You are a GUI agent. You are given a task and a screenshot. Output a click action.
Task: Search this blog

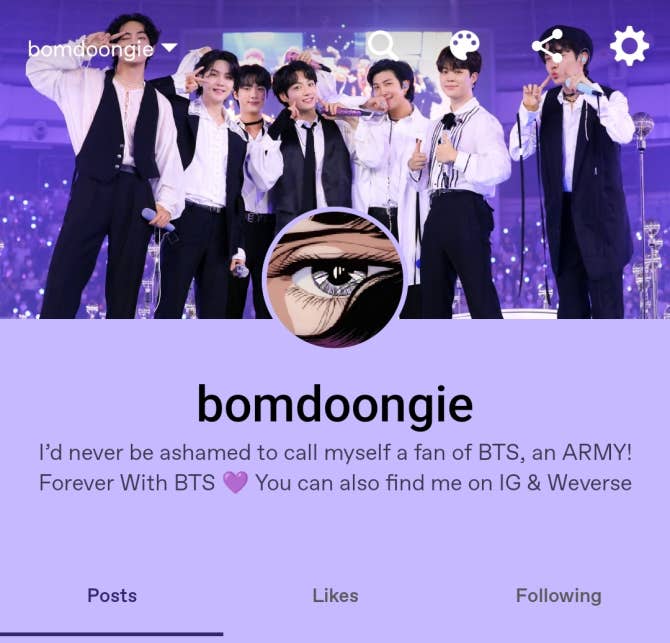[x=383, y=46]
